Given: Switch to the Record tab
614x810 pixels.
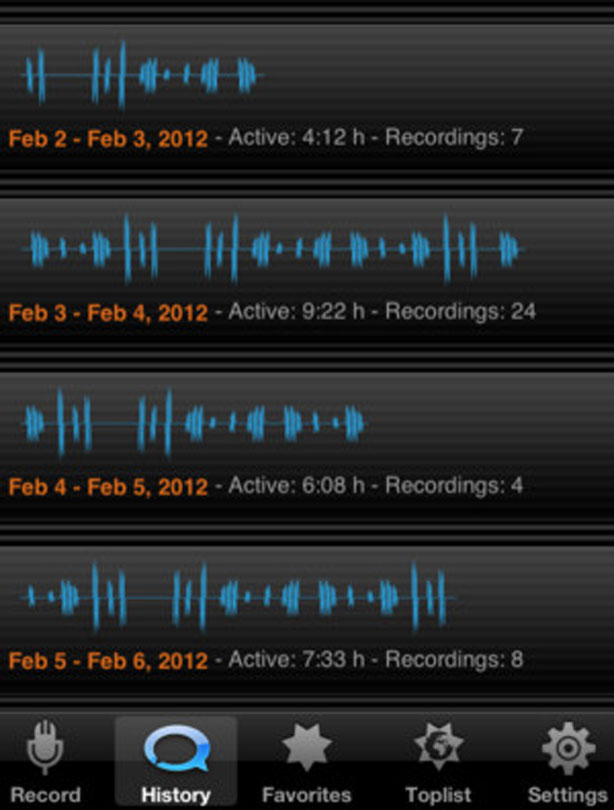Looking at the screenshot, I should click(x=44, y=762).
